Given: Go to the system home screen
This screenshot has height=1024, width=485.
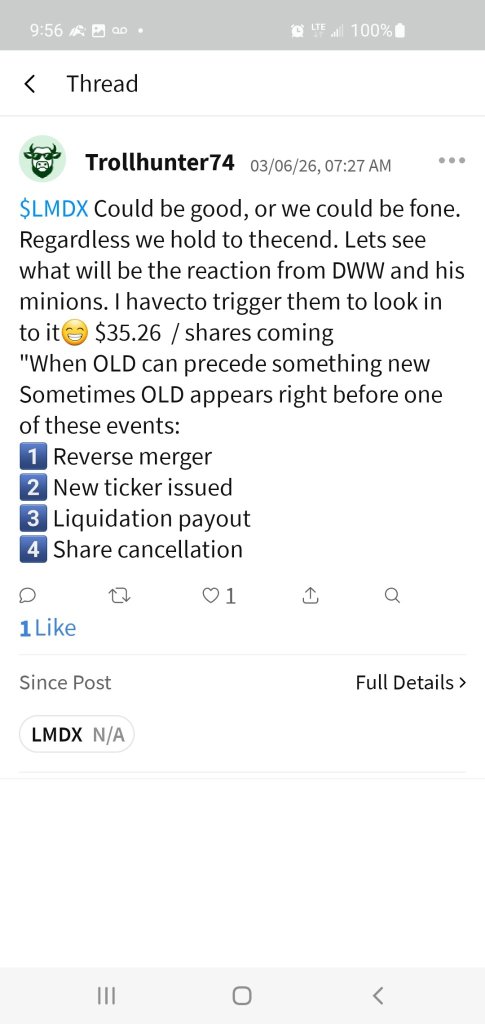Looking at the screenshot, I should coord(242,995).
